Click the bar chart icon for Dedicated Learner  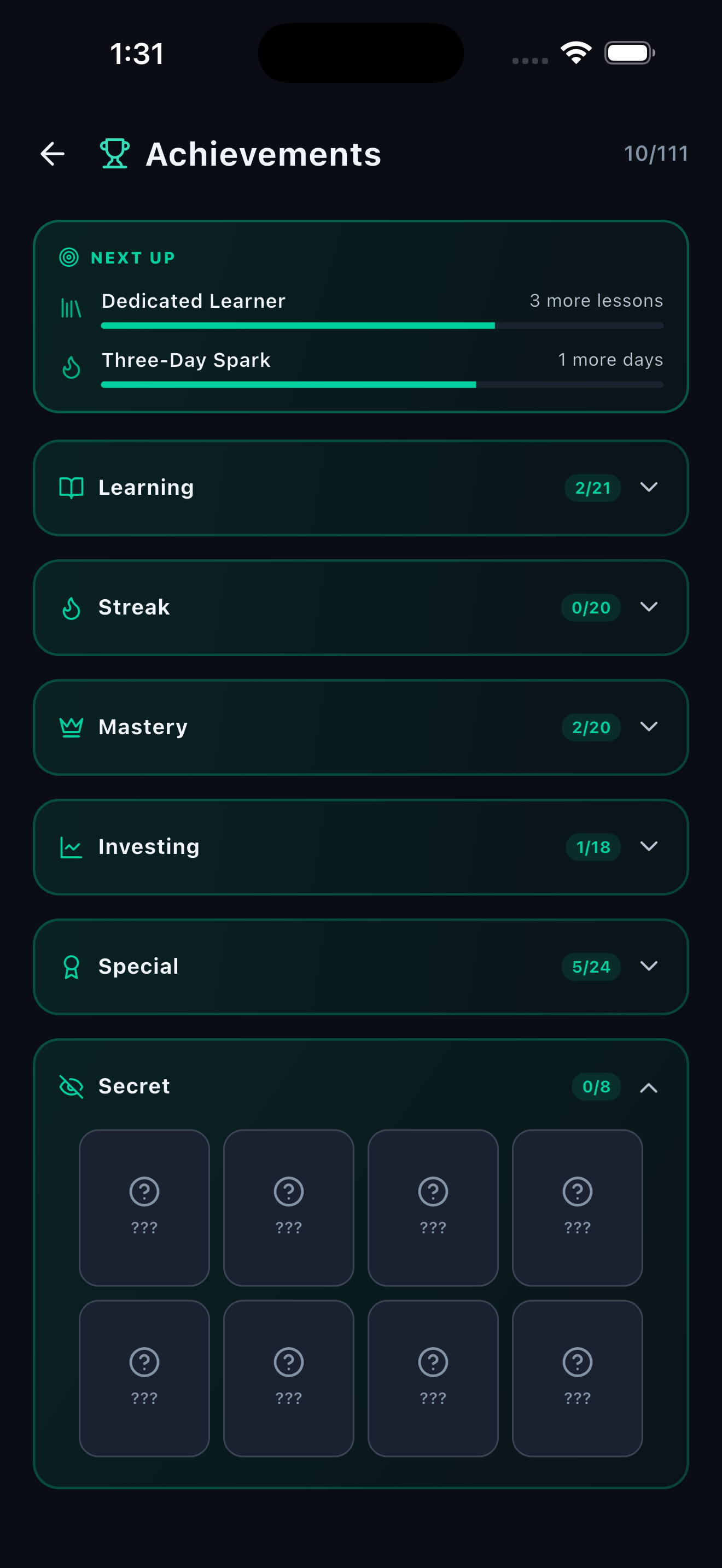click(x=70, y=308)
